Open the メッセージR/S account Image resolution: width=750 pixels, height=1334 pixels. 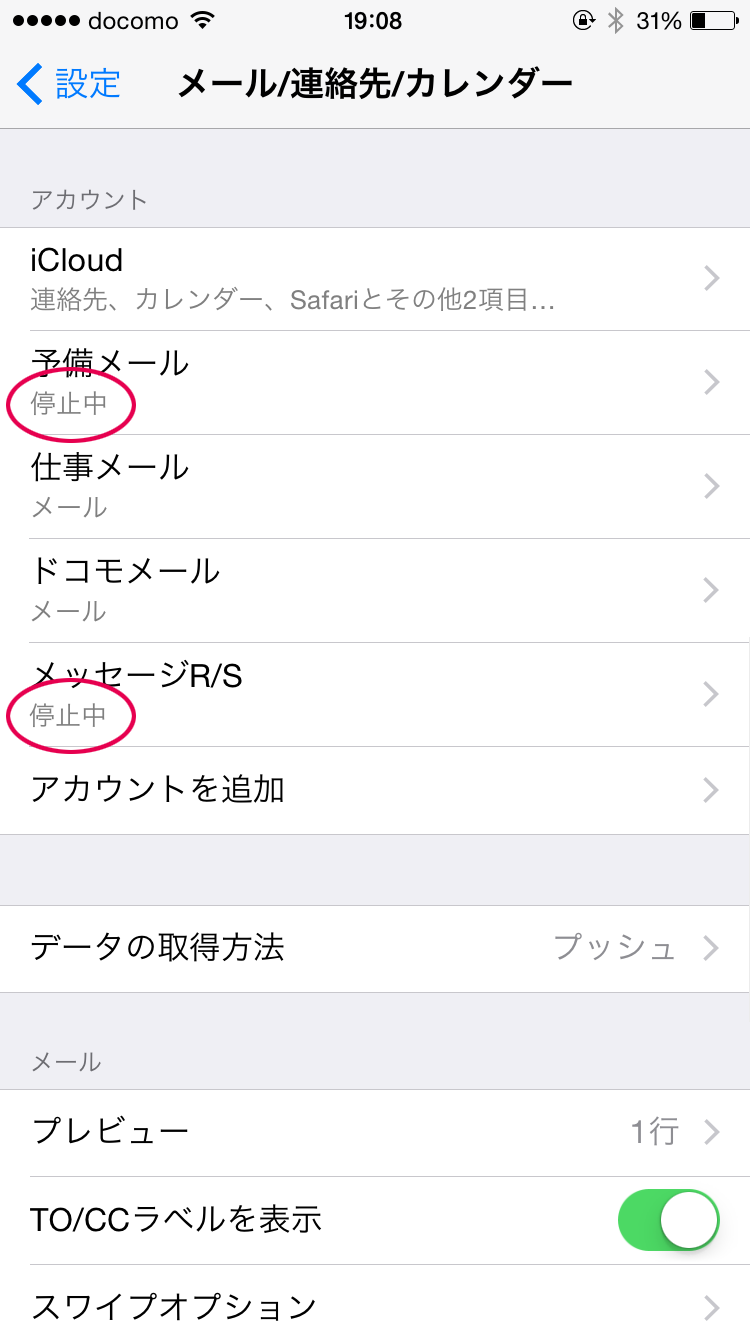[x=375, y=695]
